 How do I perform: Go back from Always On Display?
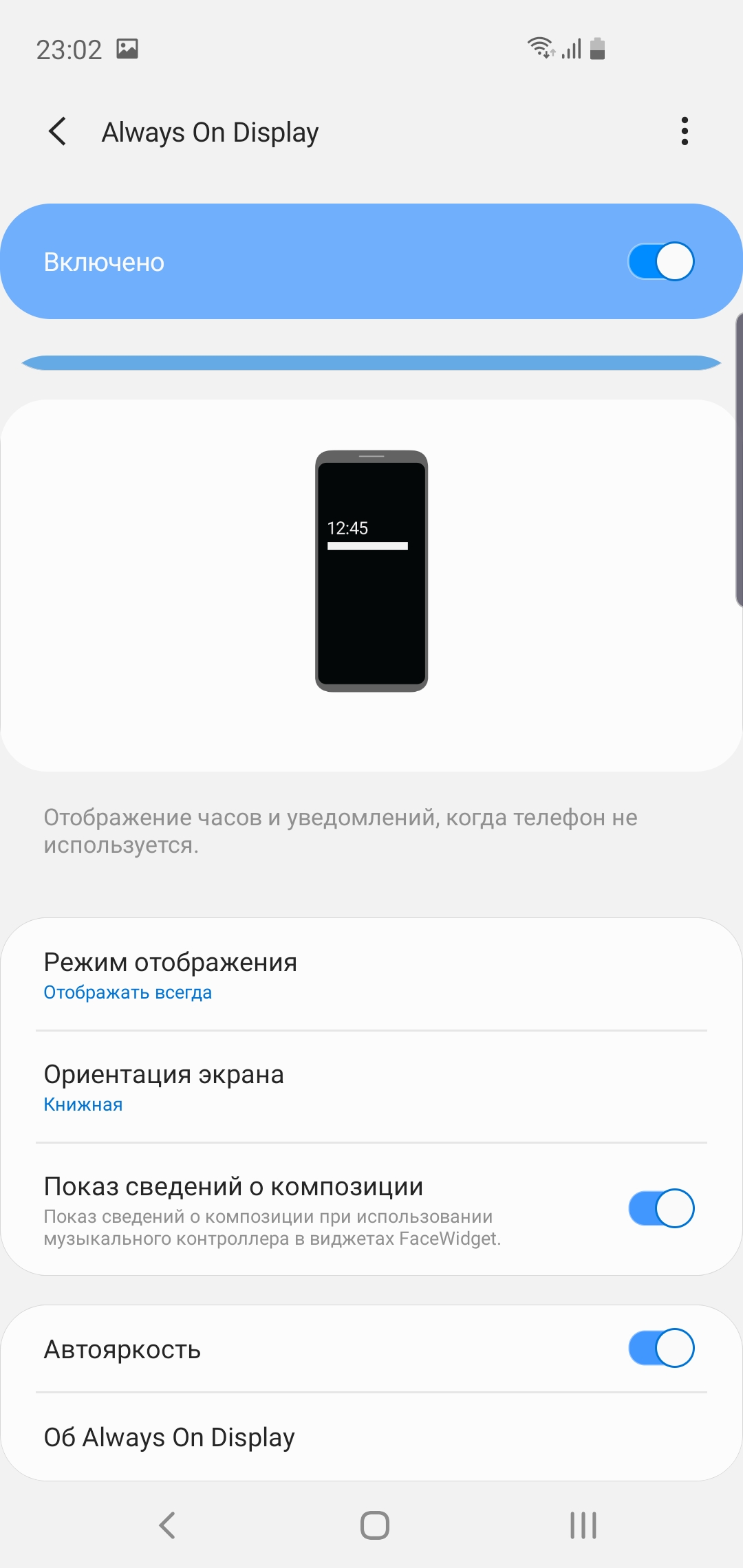click(x=58, y=131)
